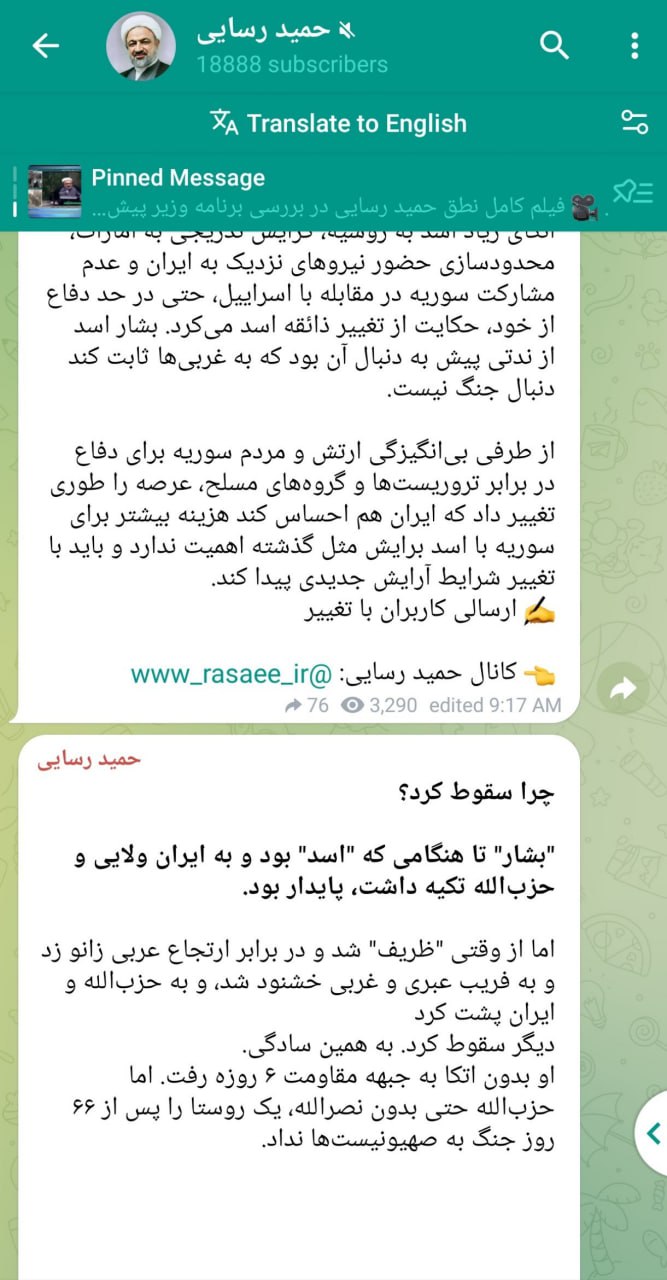Open the three-dot overflow menu
667x1280 pixels.
(635, 46)
